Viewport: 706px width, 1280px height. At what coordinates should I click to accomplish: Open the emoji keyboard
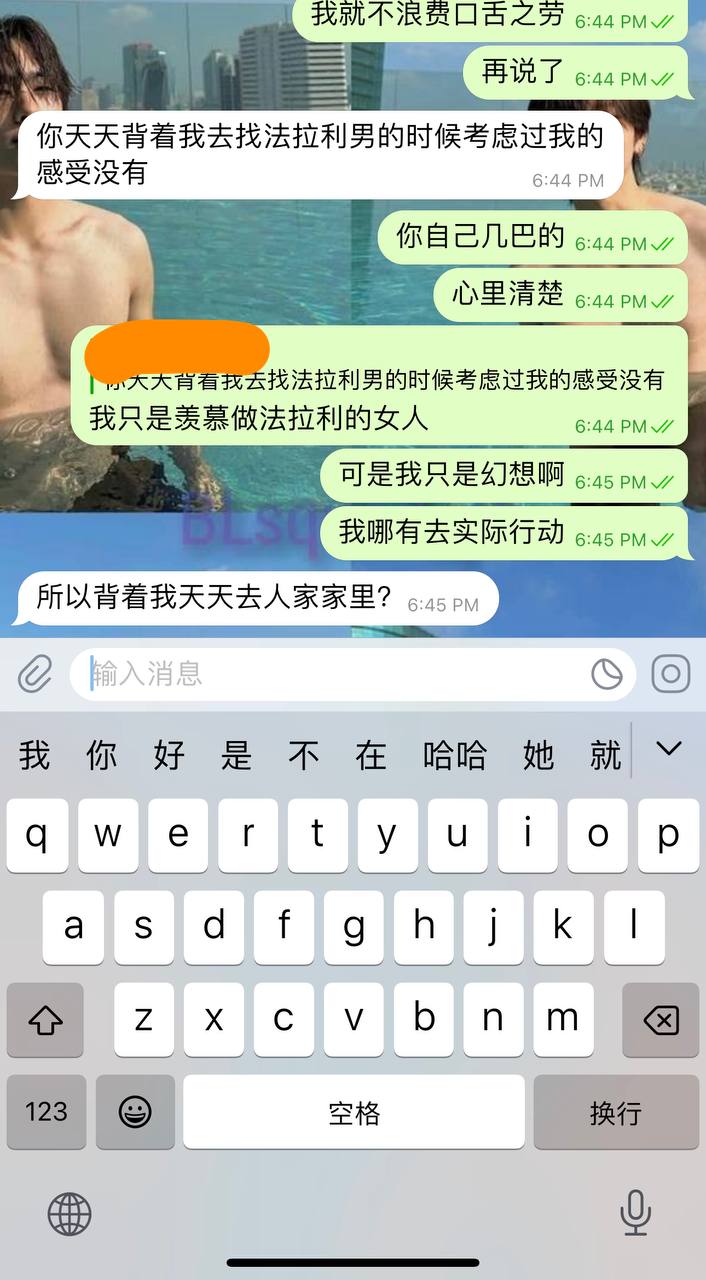click(x=135, y=1111)
